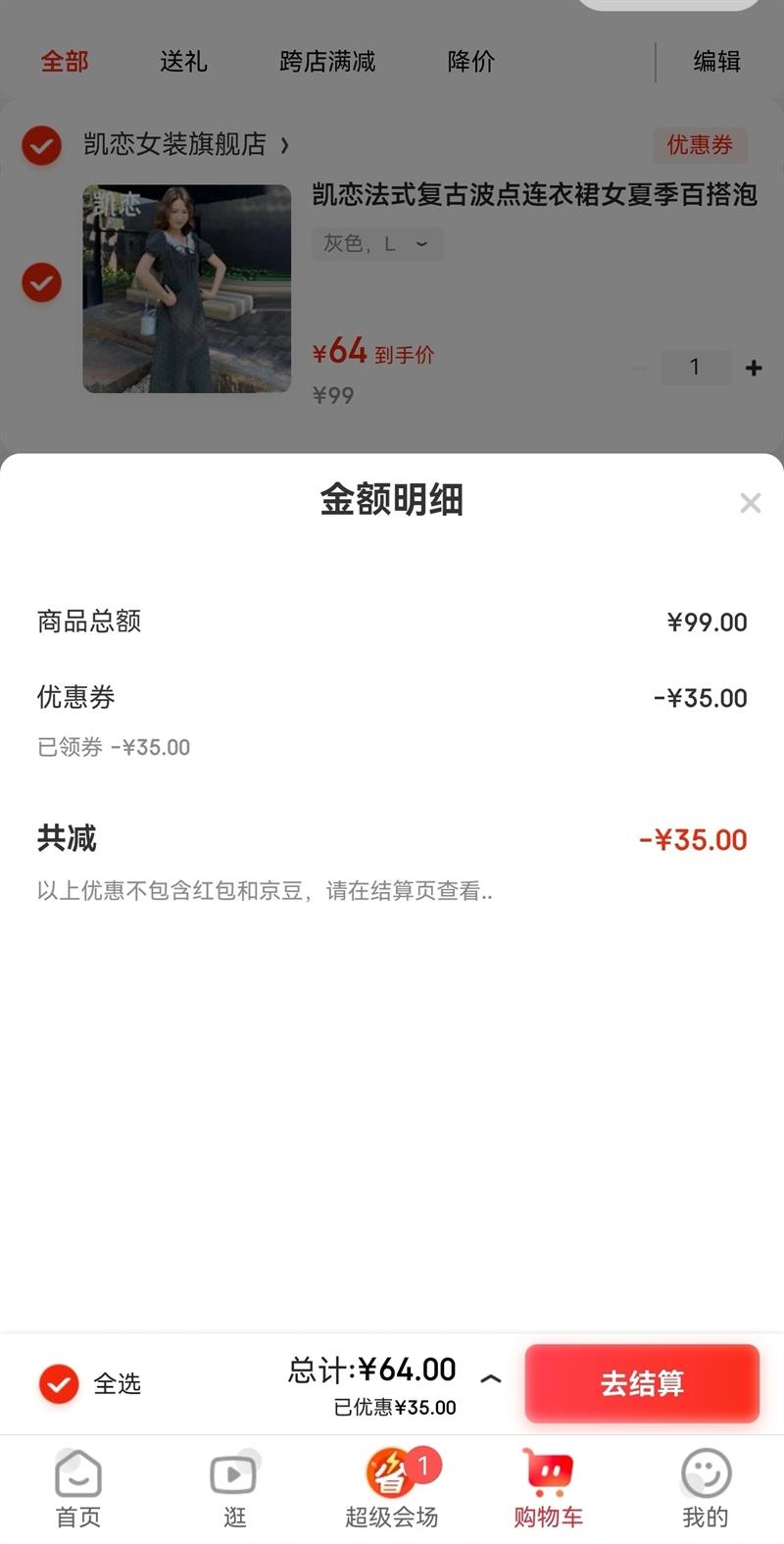784x1544 pixels.
Task: Switch to the 超级会场 tab
Action: (x=392, y=1488)
